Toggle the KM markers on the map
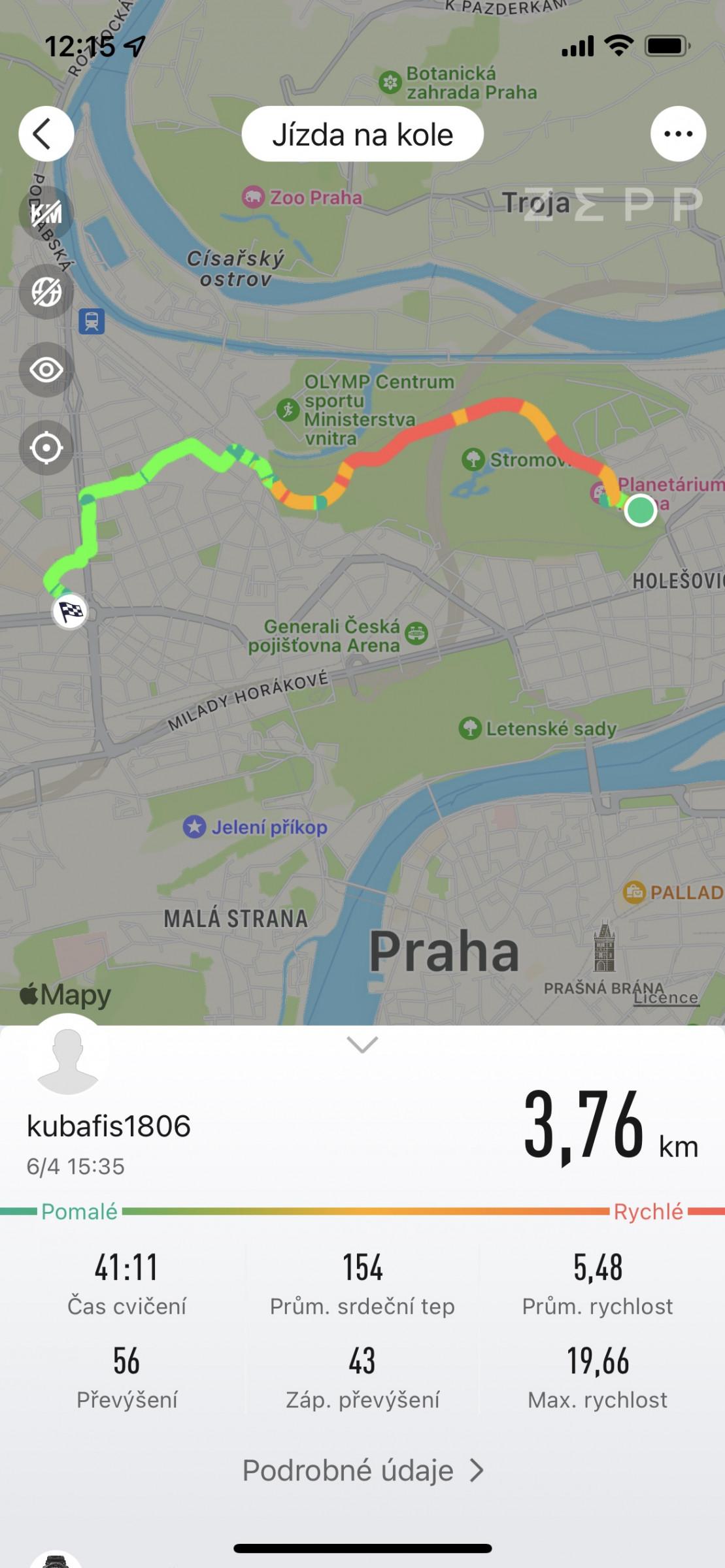This screenshot has width=725, height=1568. pos(46,213)
